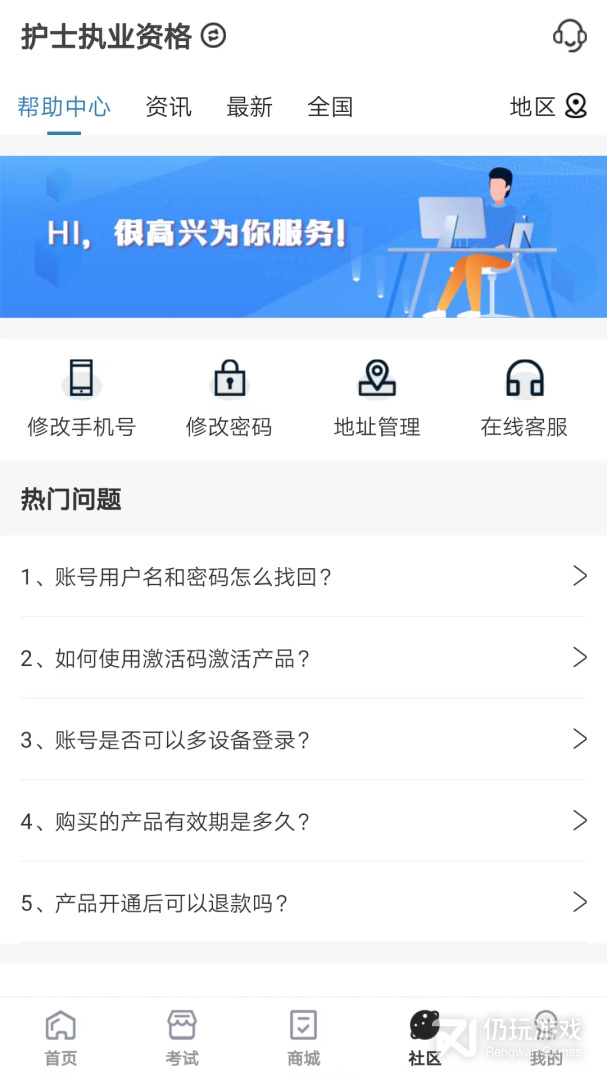The width and height of the screenshot is (607, 1080).
Task: Switch to the 资讯 tab
Action: 168,107
